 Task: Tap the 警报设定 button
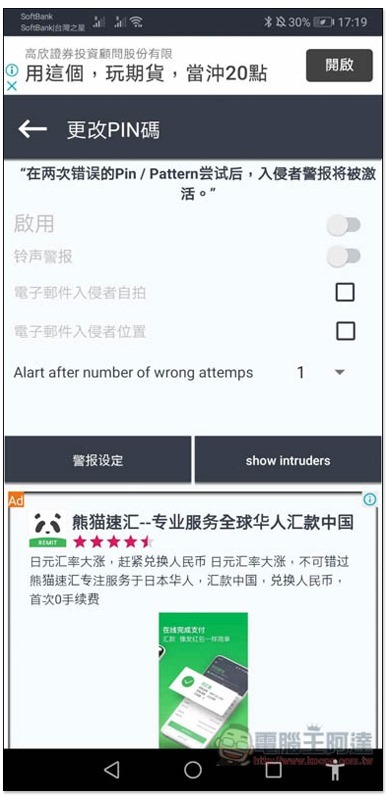(x=98, y=460)
